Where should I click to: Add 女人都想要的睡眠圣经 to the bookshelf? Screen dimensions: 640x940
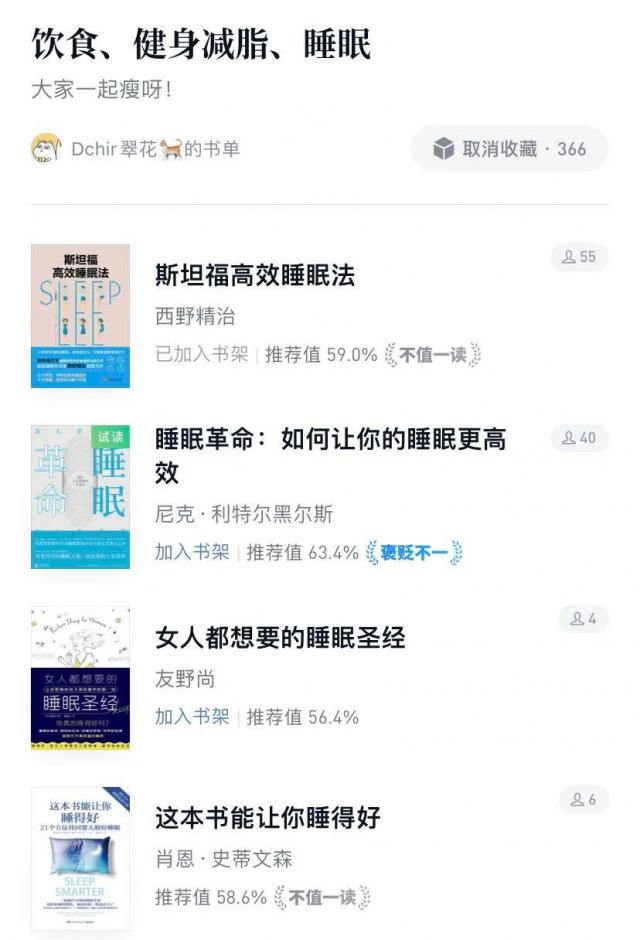click(192, 716)
